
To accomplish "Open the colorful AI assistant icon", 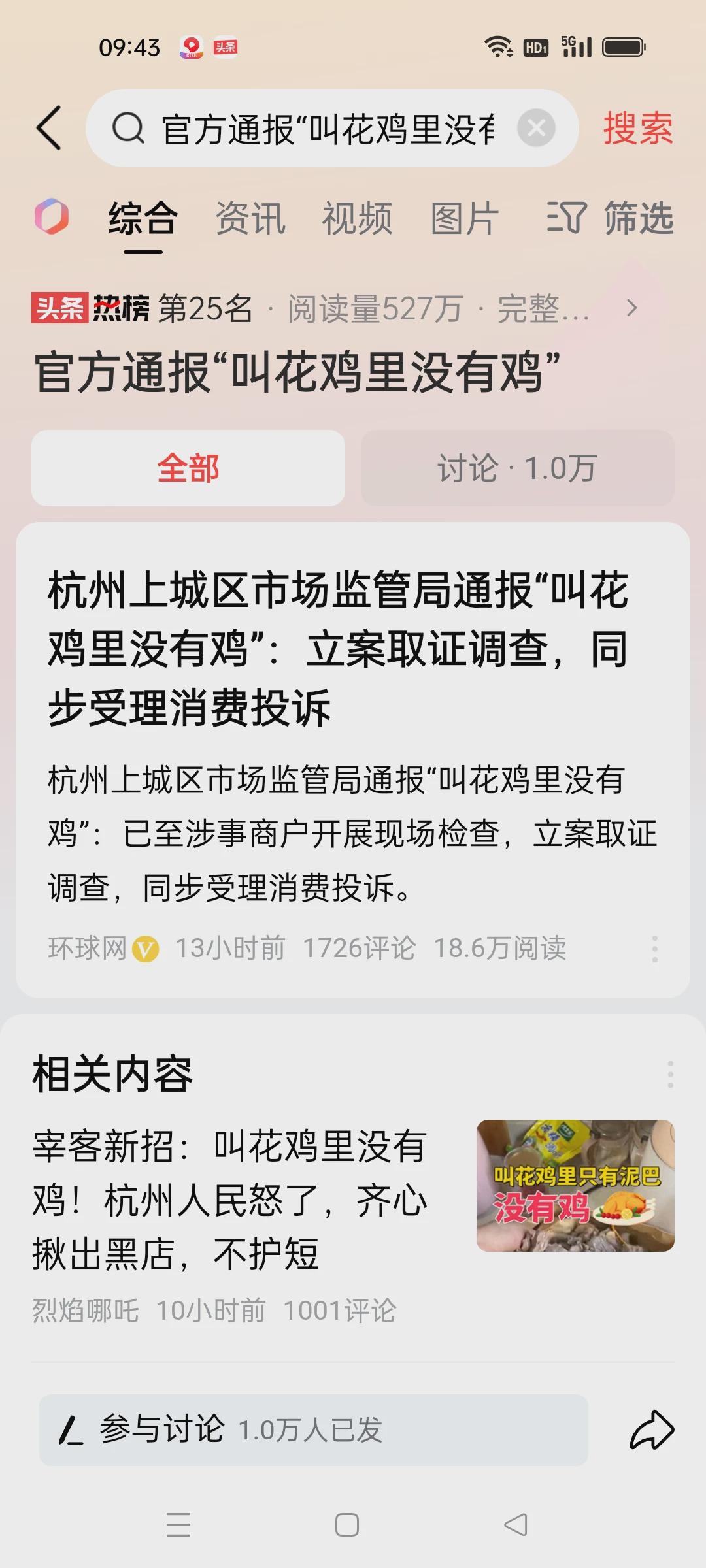I will pyautogui.click(x=52, y=217).
